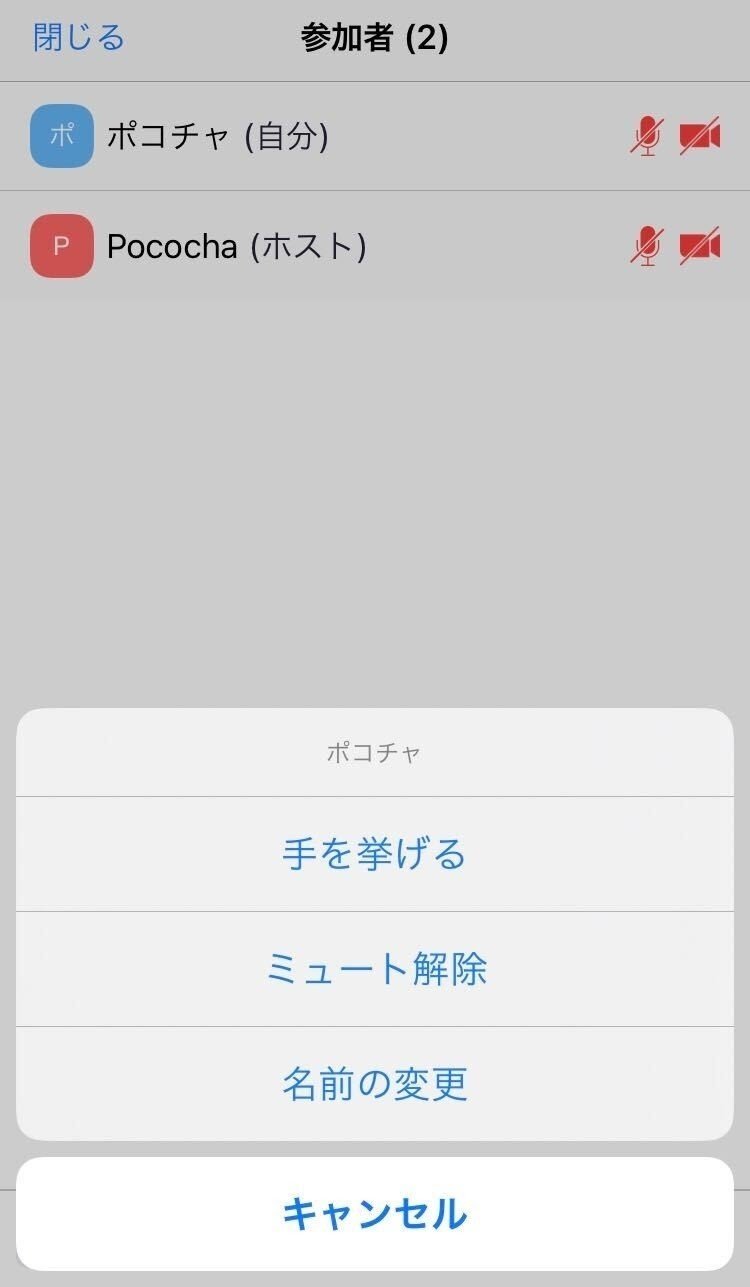Screen dimensions: 750x1287
Task: Tap the disabled video camera icon for ポコチャ
Action: tap(704, 136)
